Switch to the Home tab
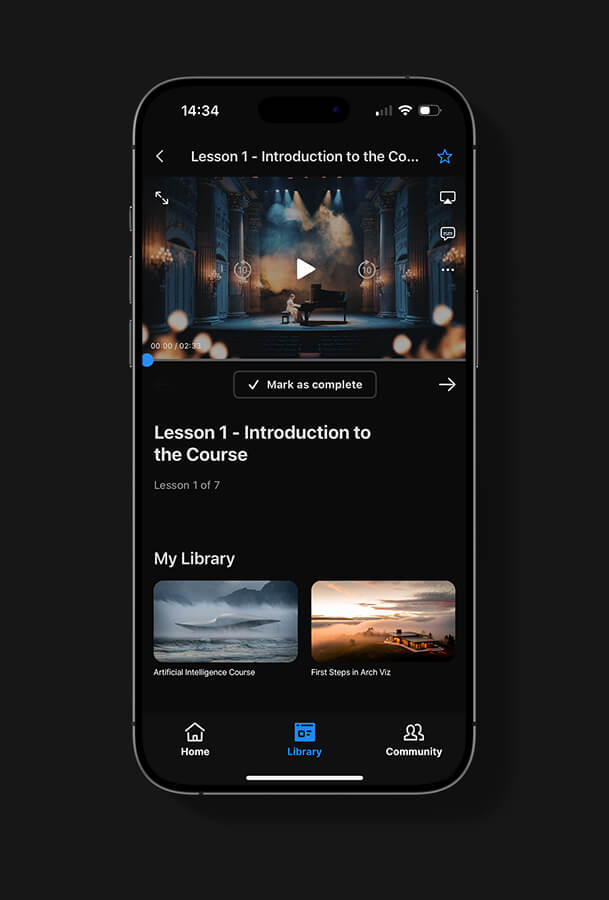This screenshot has height=900, width=609. coord(195,740)
